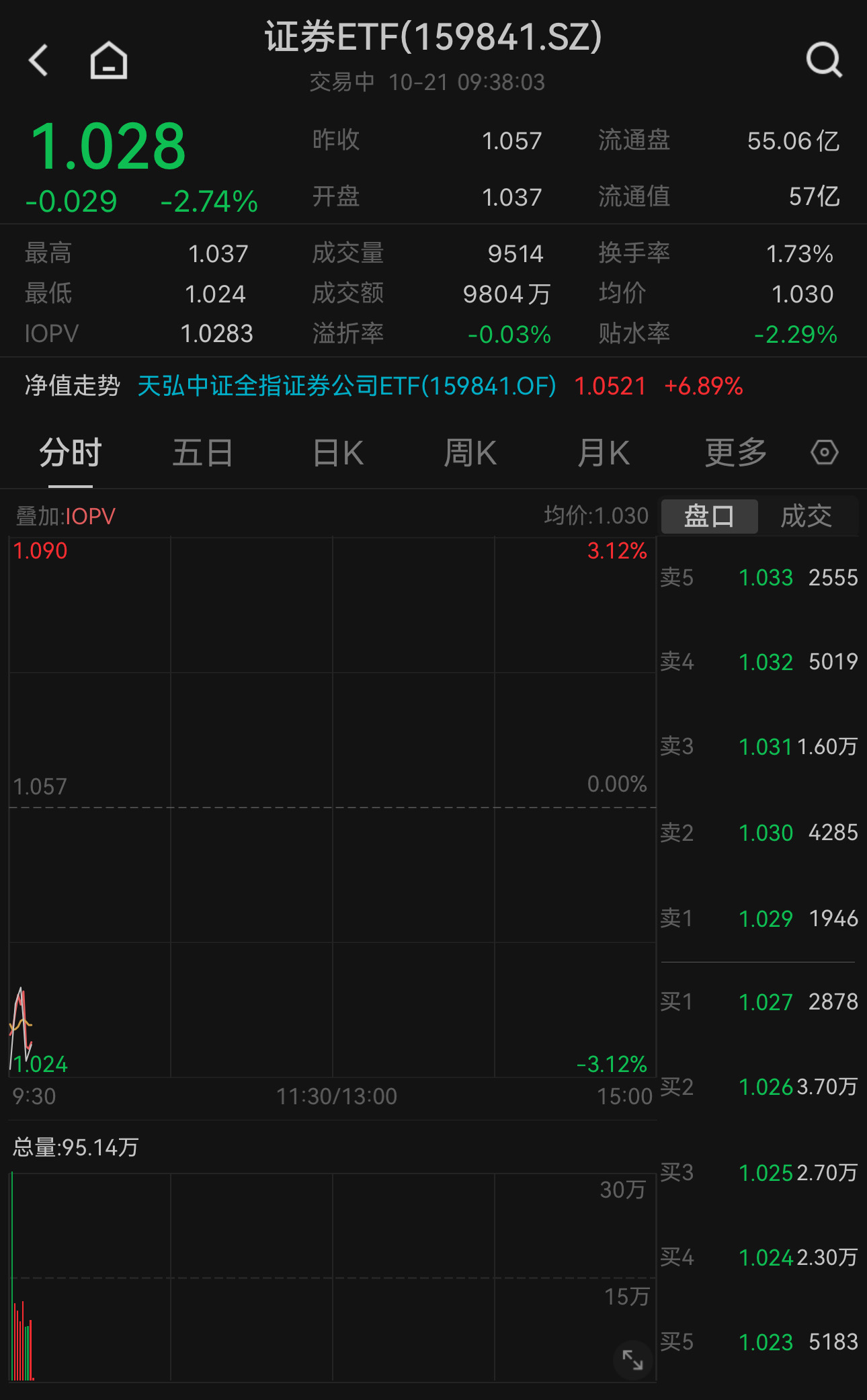Select the 月K monthly chart
867x1400 pixels.
(x=604, y=453)
